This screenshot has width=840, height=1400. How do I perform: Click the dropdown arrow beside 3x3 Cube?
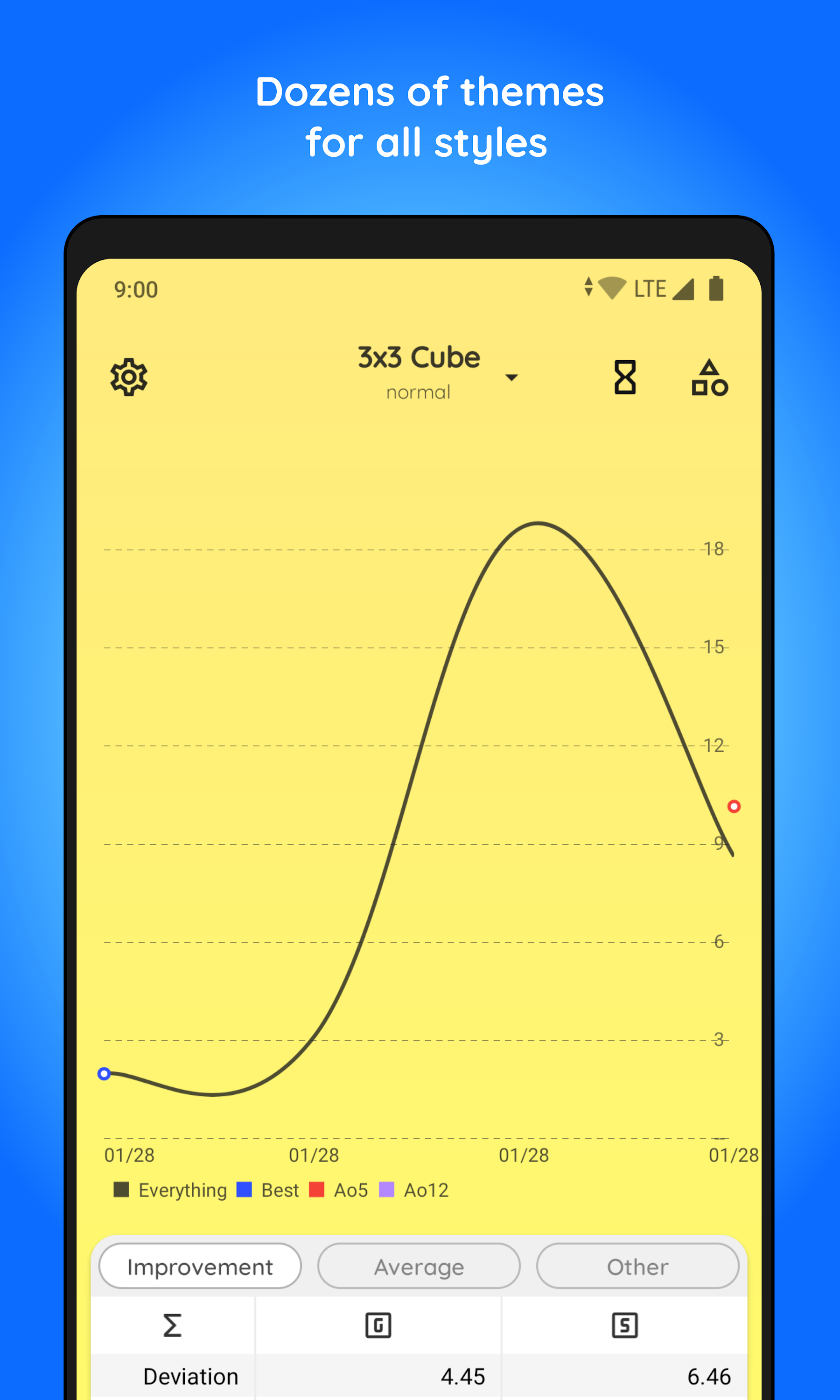coord(512,377)
